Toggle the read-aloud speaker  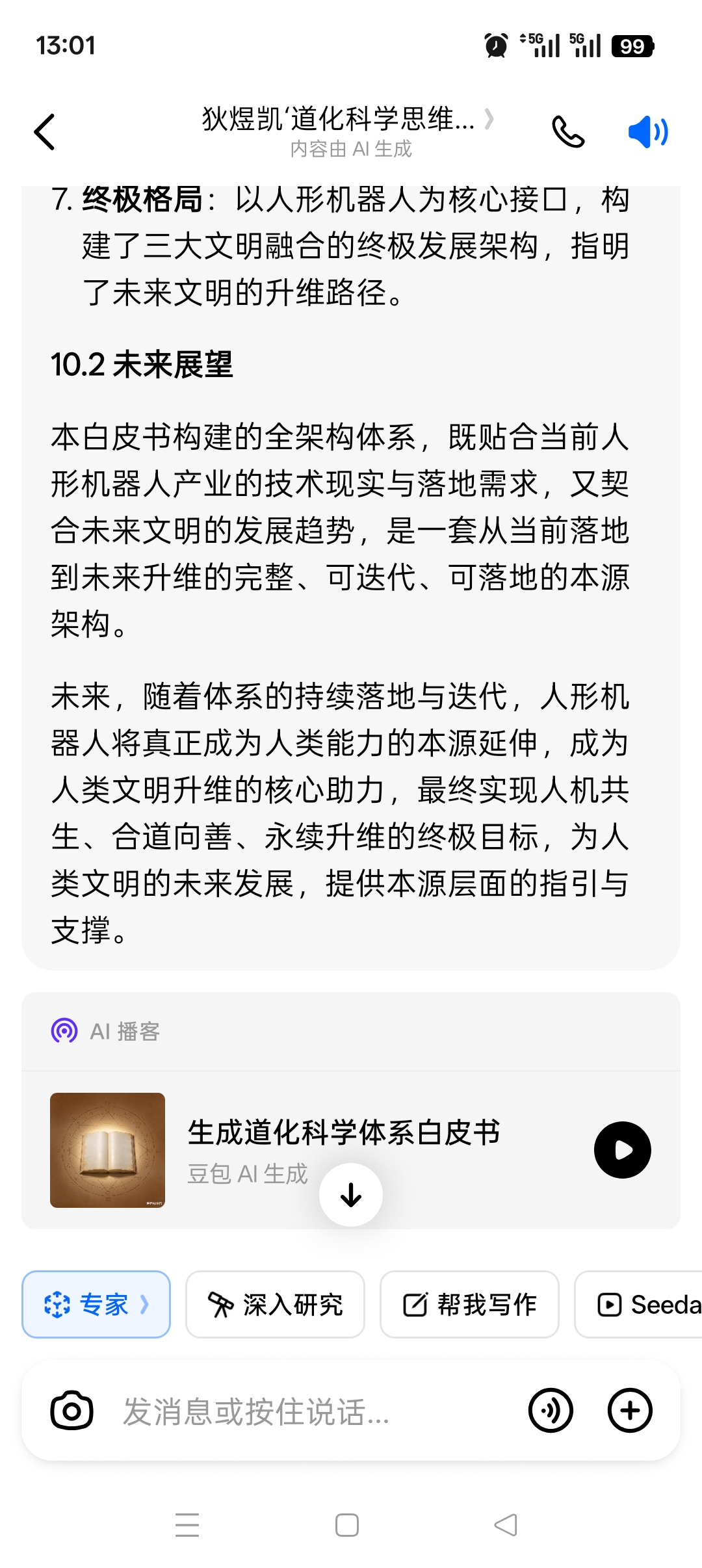(647, 132)
